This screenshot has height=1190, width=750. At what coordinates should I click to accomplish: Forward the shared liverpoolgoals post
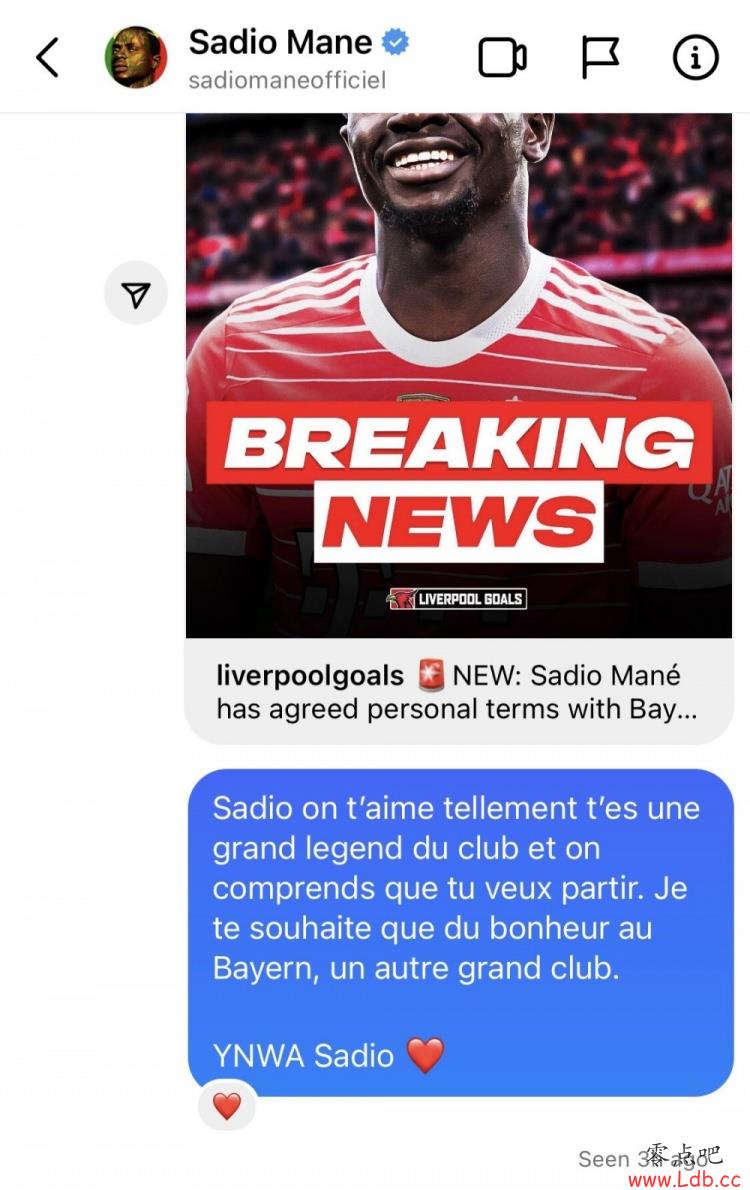[136, 293]
